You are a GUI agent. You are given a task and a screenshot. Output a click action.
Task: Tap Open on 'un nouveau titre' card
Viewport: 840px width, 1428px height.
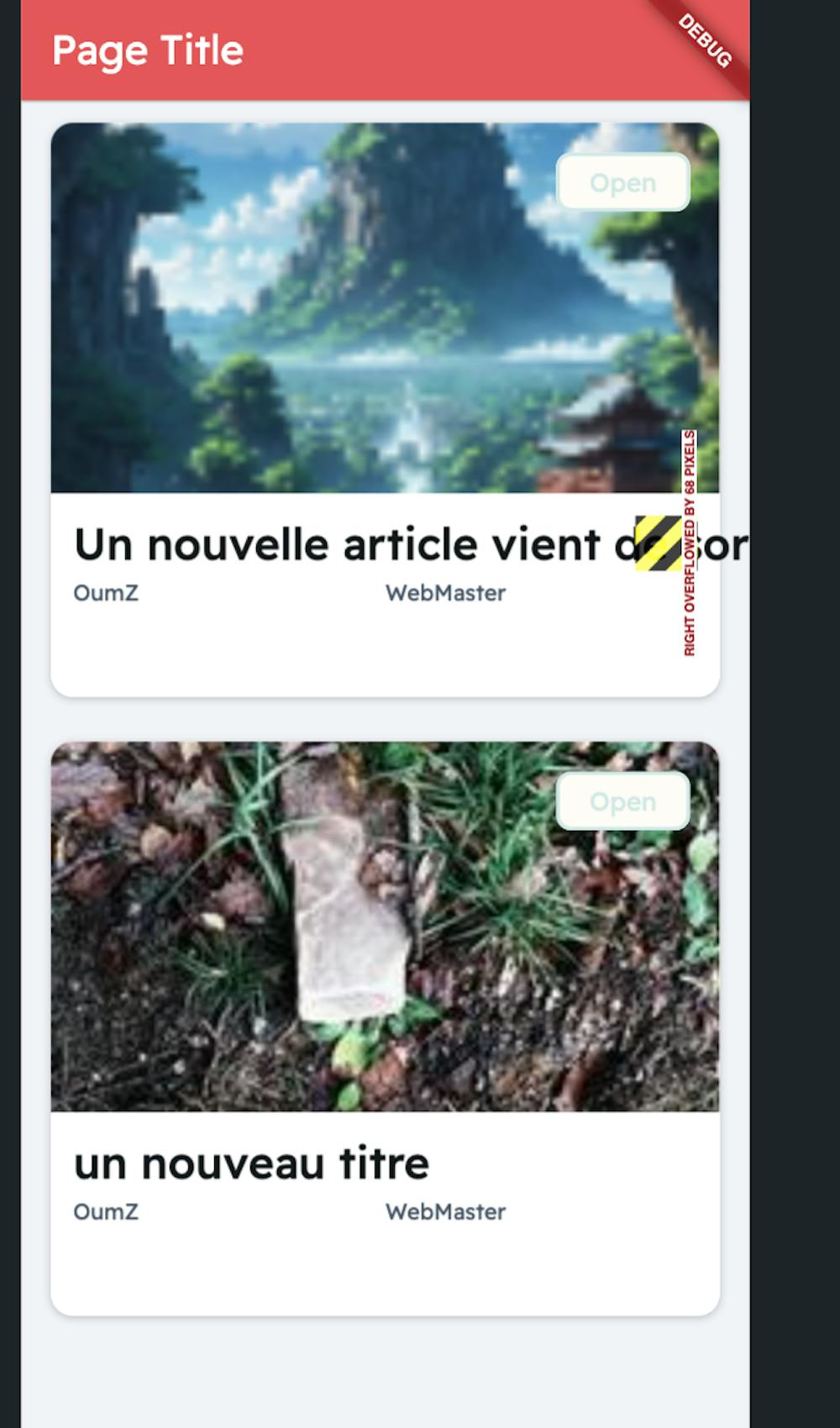(622, 801)
